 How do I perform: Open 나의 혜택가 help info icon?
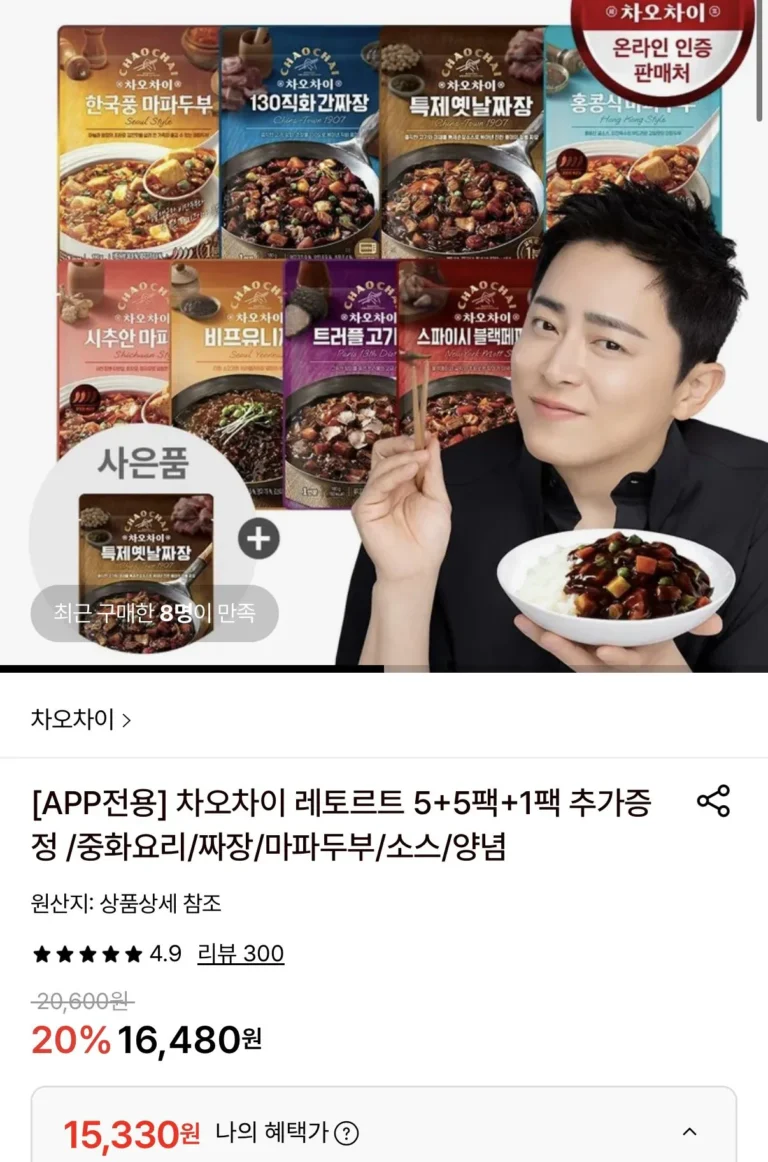(346, 1133)
